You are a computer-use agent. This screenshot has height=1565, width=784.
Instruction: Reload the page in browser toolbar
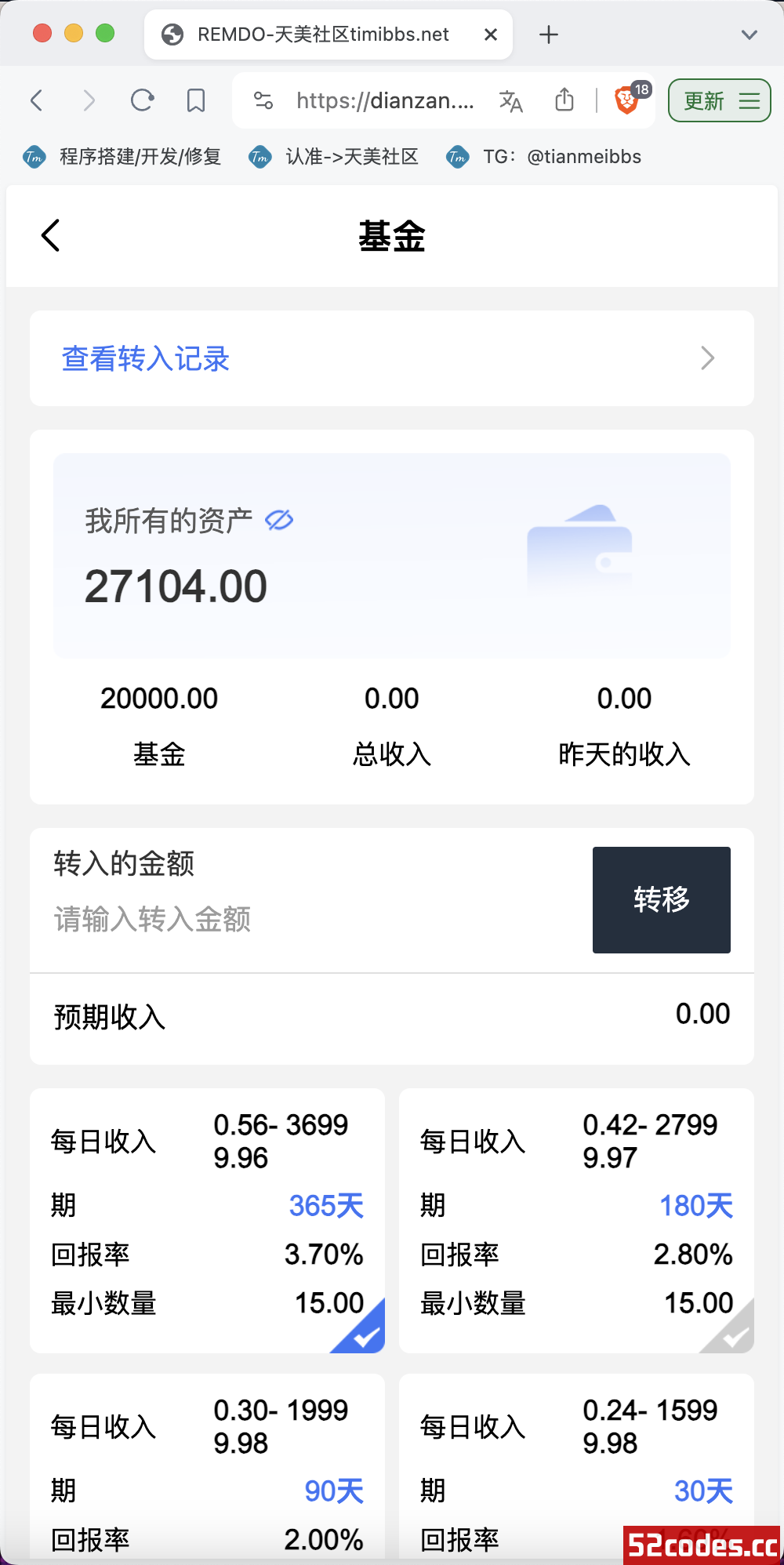[142, 100]
